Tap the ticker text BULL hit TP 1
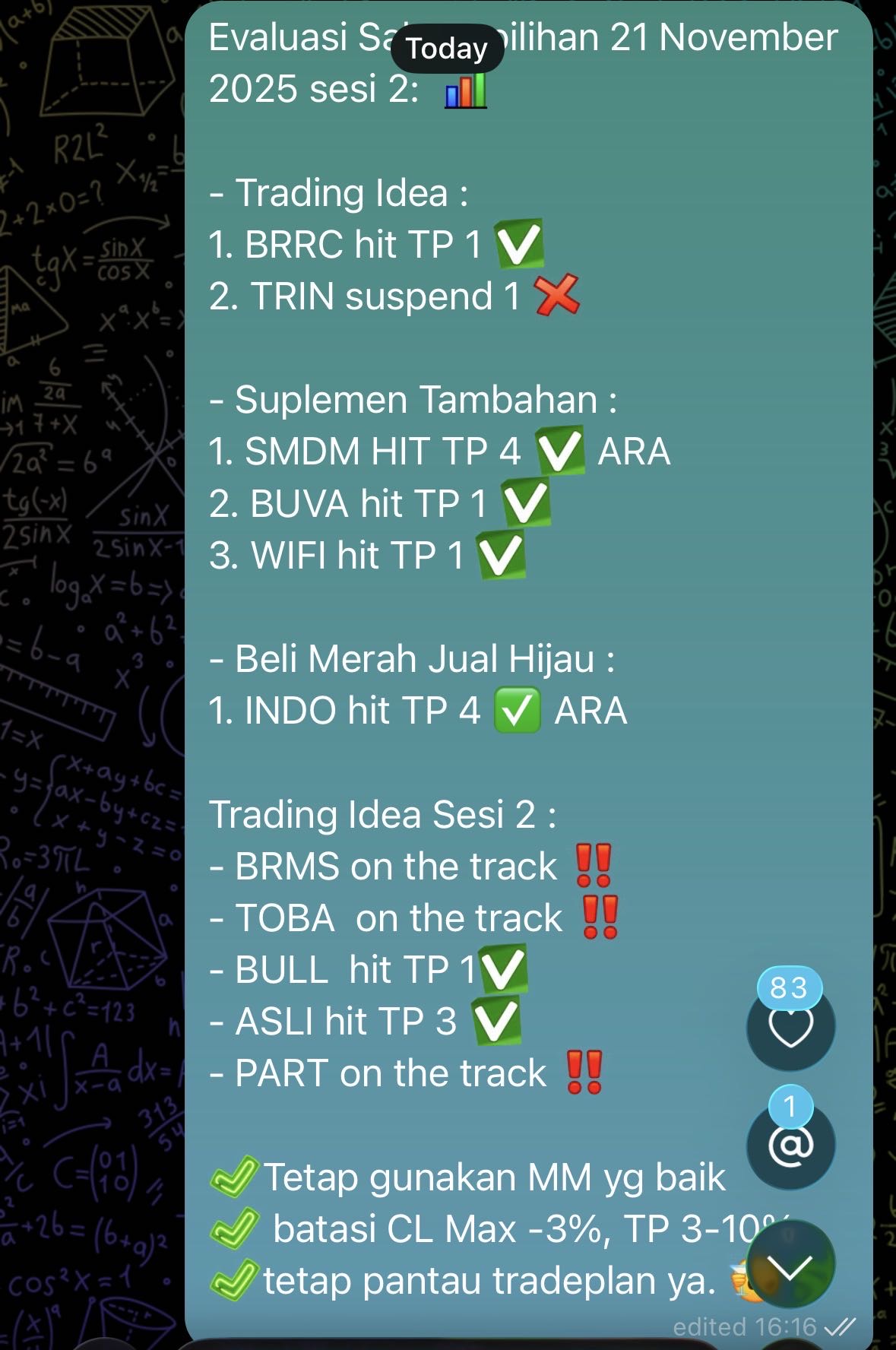This screenshot has width=896, height=1350. tap(342, 969)
